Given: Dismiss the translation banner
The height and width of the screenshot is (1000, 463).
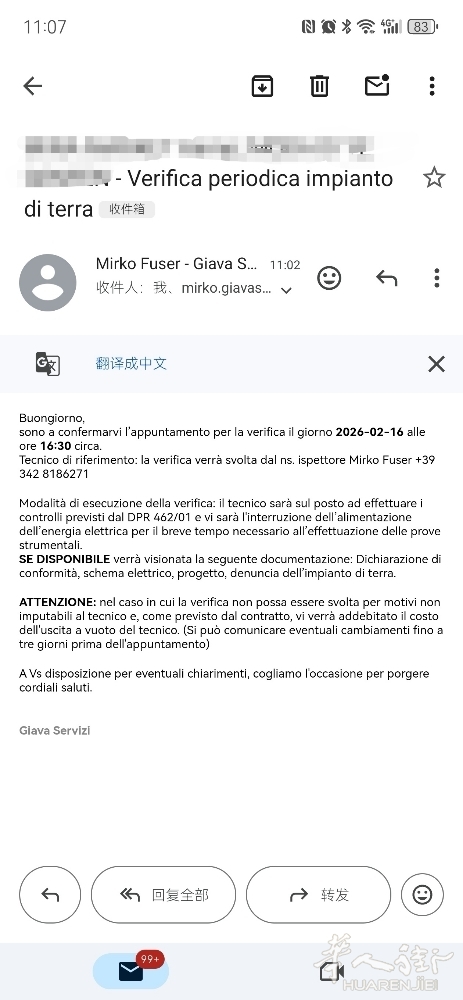Looking at the screenshot, I should [x=436, y=364].
